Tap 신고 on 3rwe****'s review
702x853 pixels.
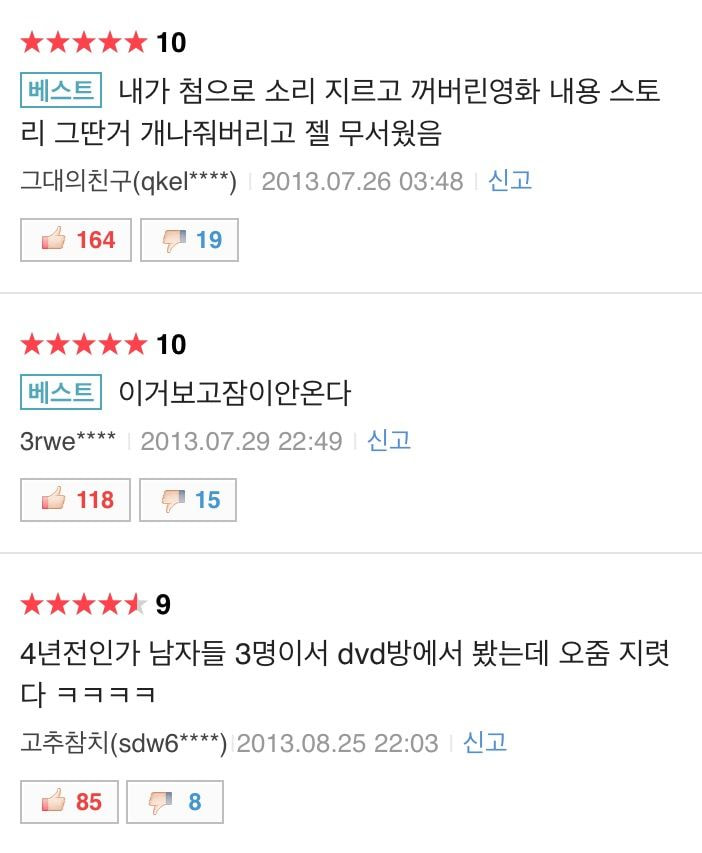pos(389,441)
